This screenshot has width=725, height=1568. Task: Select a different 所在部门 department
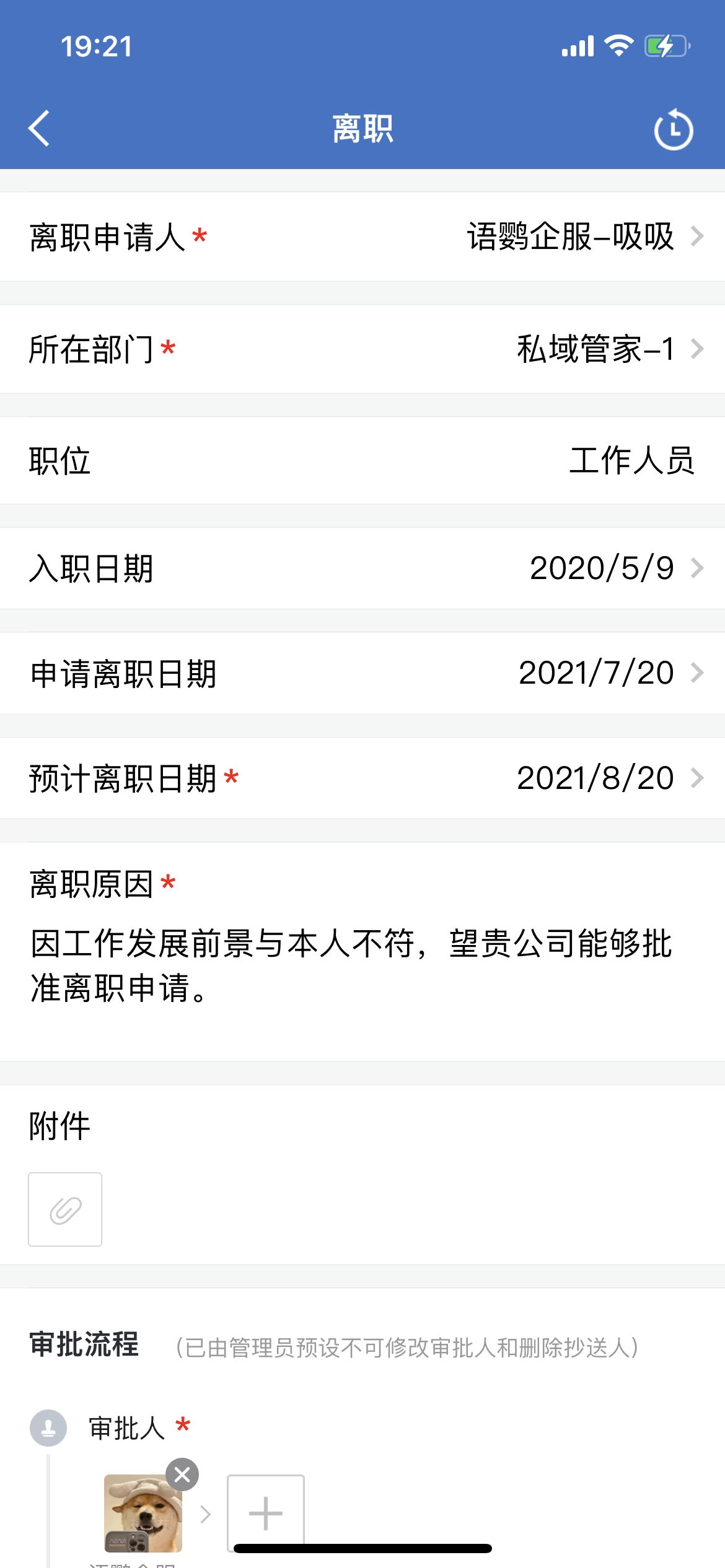tap(595, 349)
